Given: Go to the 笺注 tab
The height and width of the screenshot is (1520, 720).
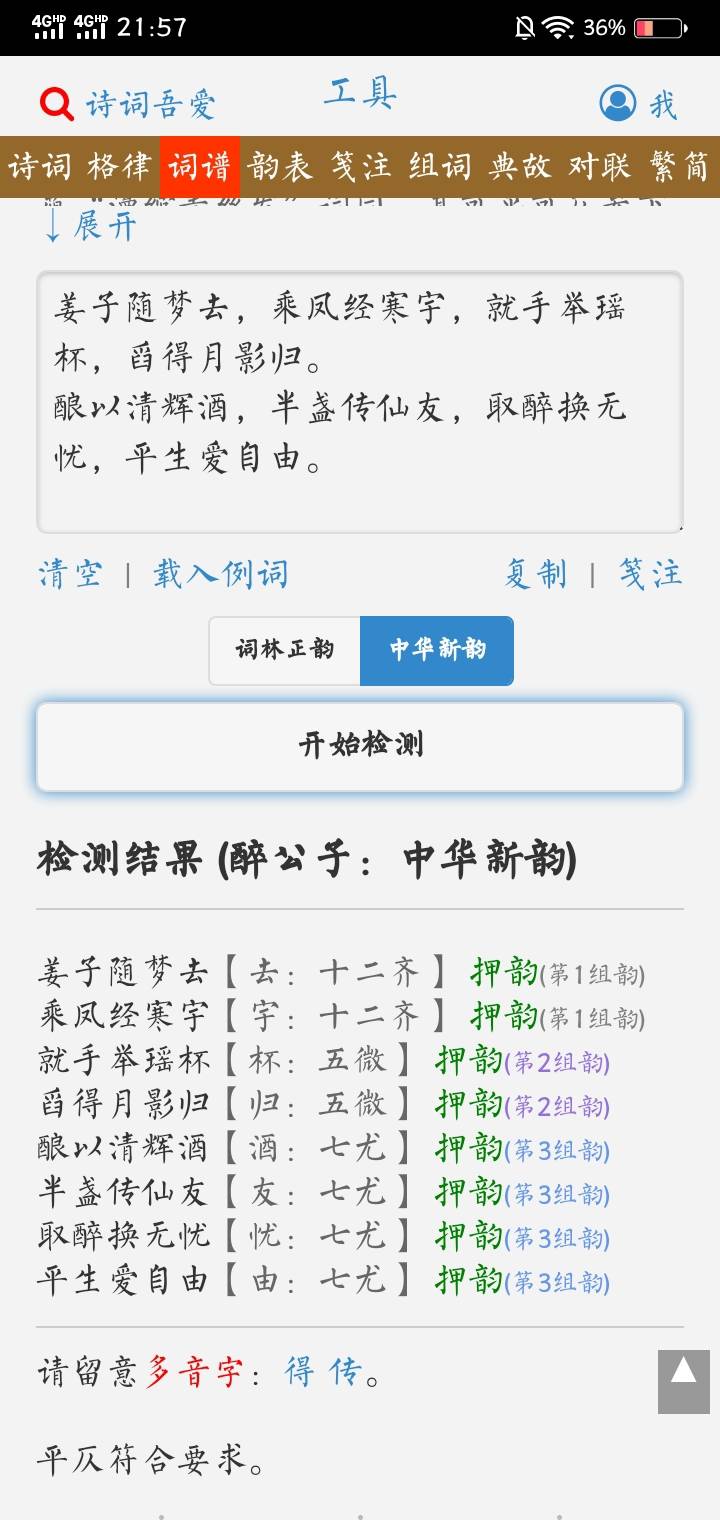Looking at the screenshot, I should pos(361,166).
